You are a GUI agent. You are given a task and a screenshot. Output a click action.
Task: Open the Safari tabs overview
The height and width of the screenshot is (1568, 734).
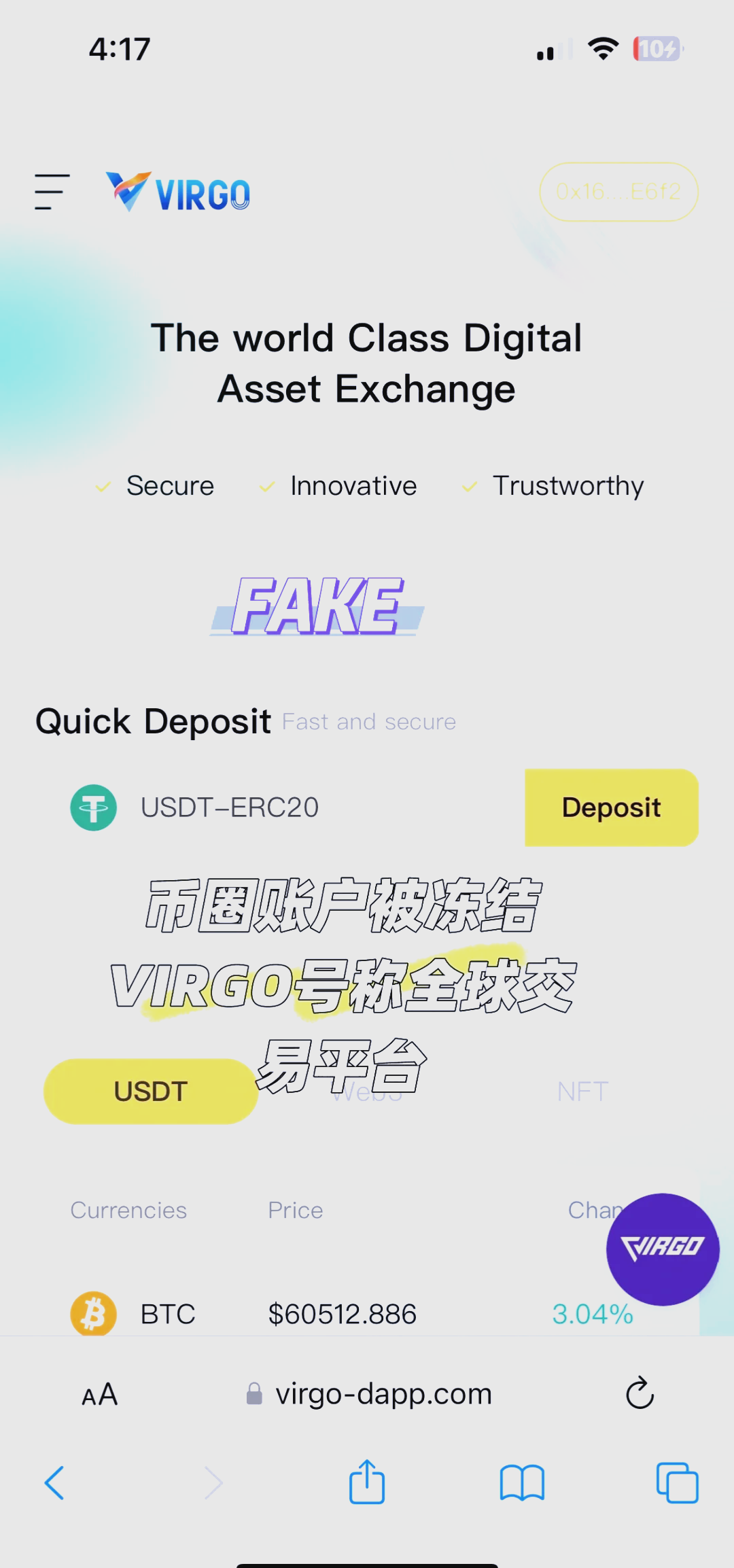[x=677, y=1482]
